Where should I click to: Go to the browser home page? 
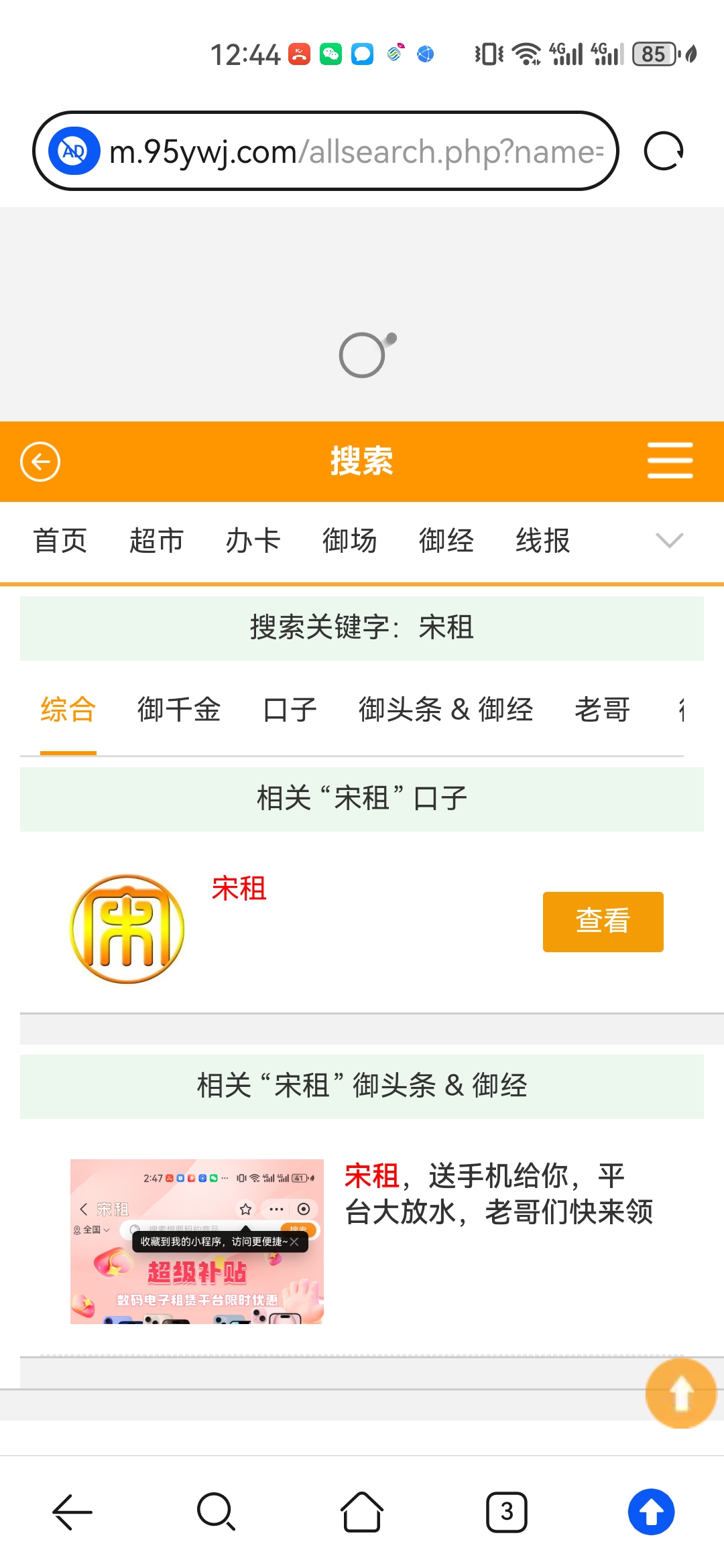[x=362, y=1512]
